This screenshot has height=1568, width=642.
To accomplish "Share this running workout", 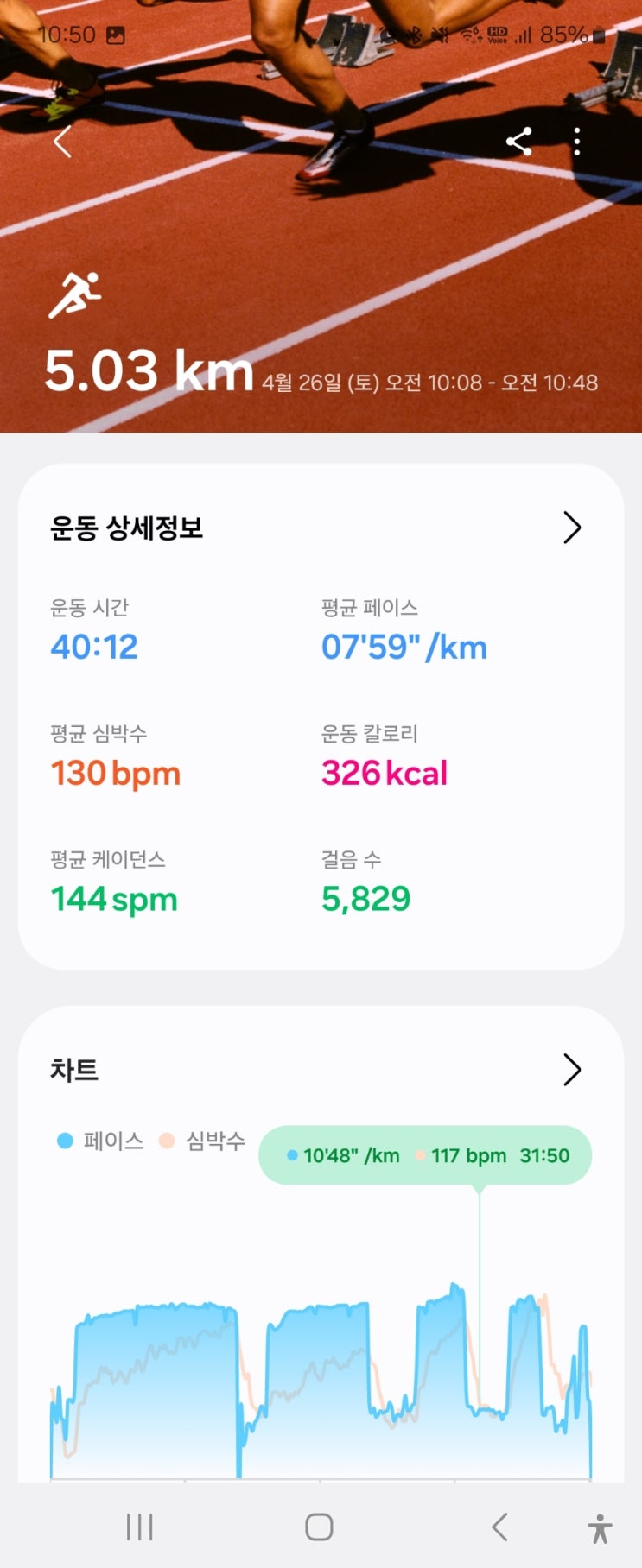I will pyautogui.click(x=518, y=142).
